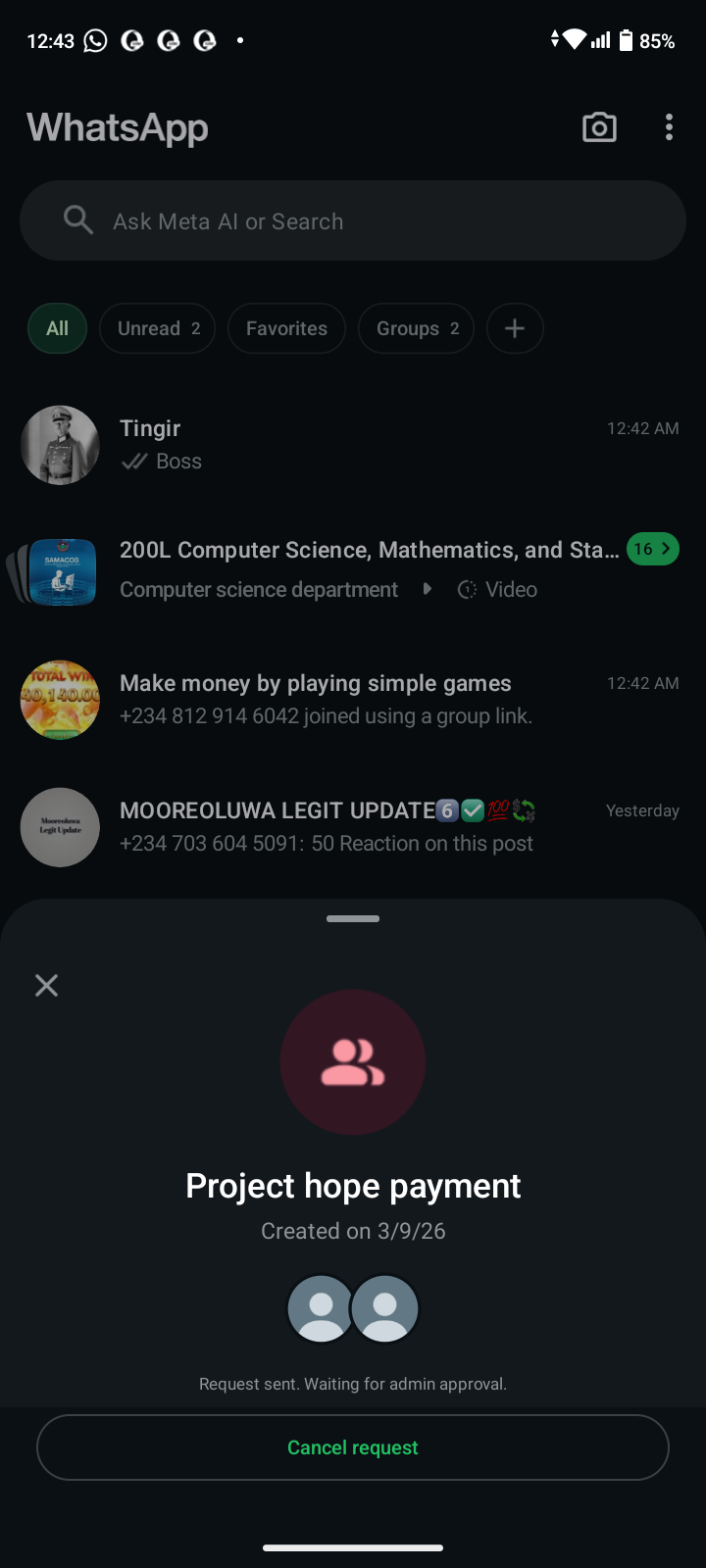
Task: Open the chat with Tingir
Action: [353, 445]
